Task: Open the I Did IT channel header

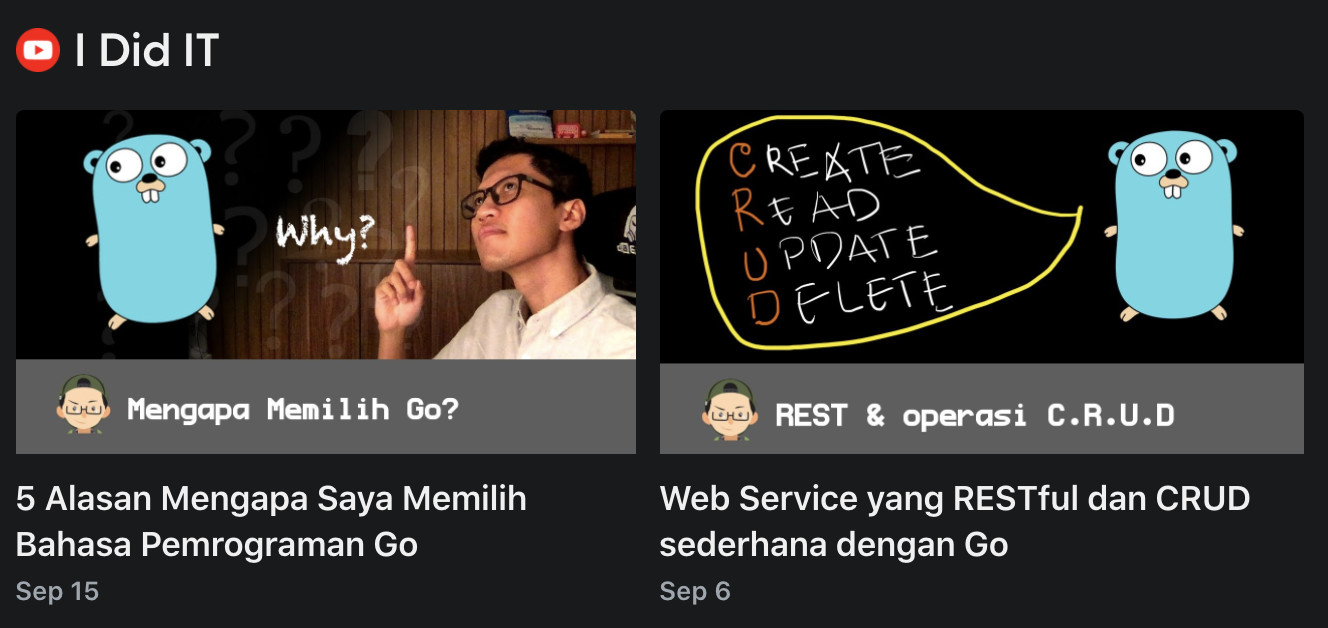Action: pyautogui.click(x=146, y=51)
